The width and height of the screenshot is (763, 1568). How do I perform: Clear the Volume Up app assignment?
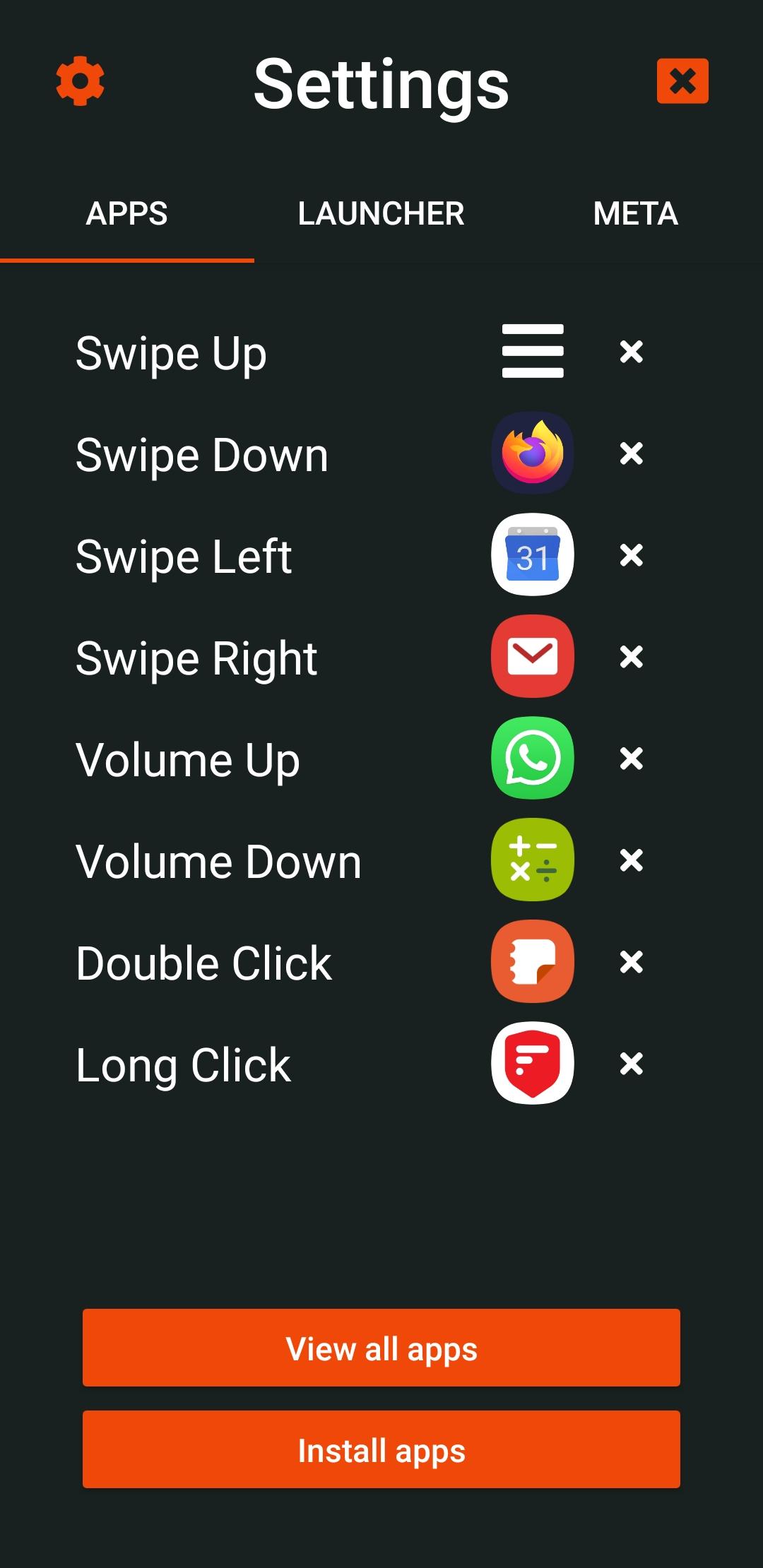click(631, 758)
